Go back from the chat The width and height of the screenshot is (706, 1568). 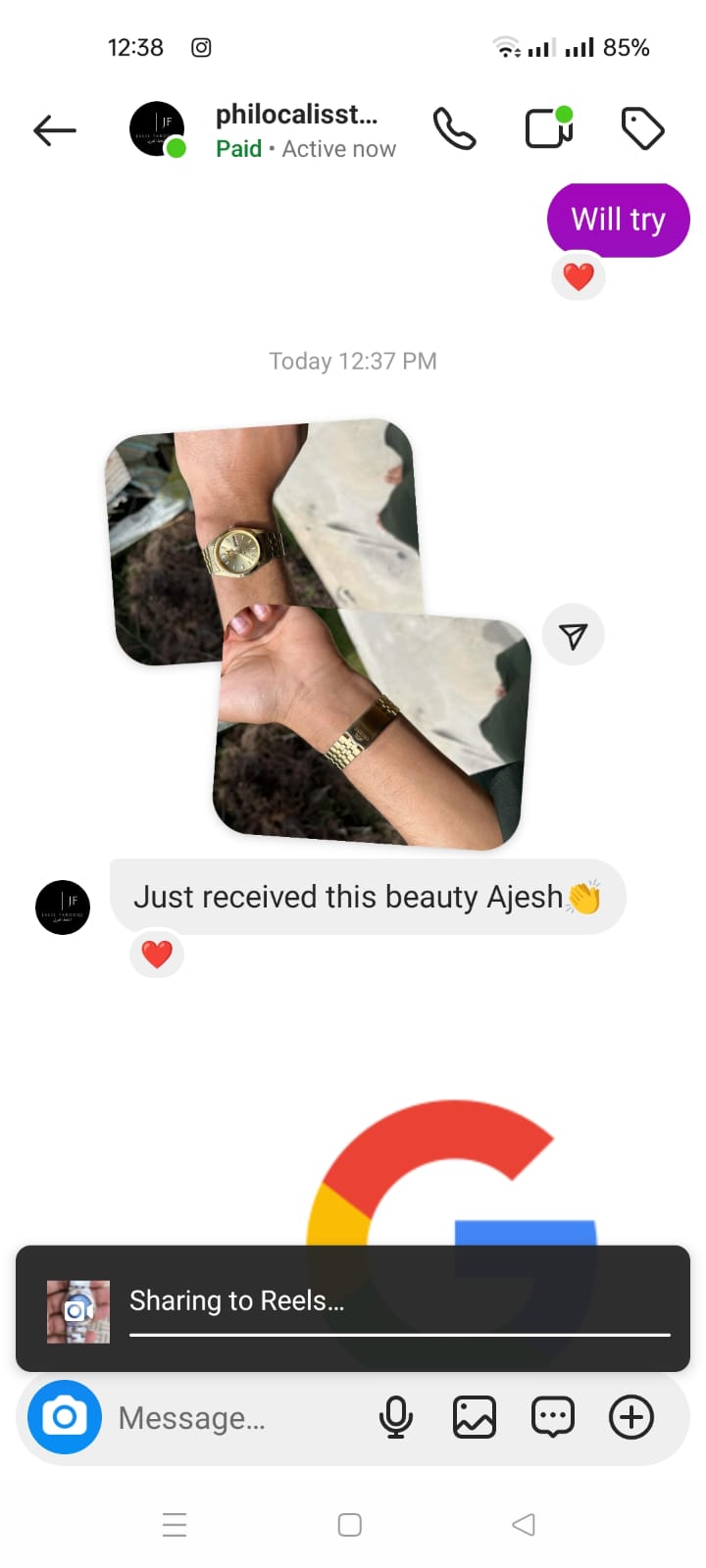[x=55, y=129]
